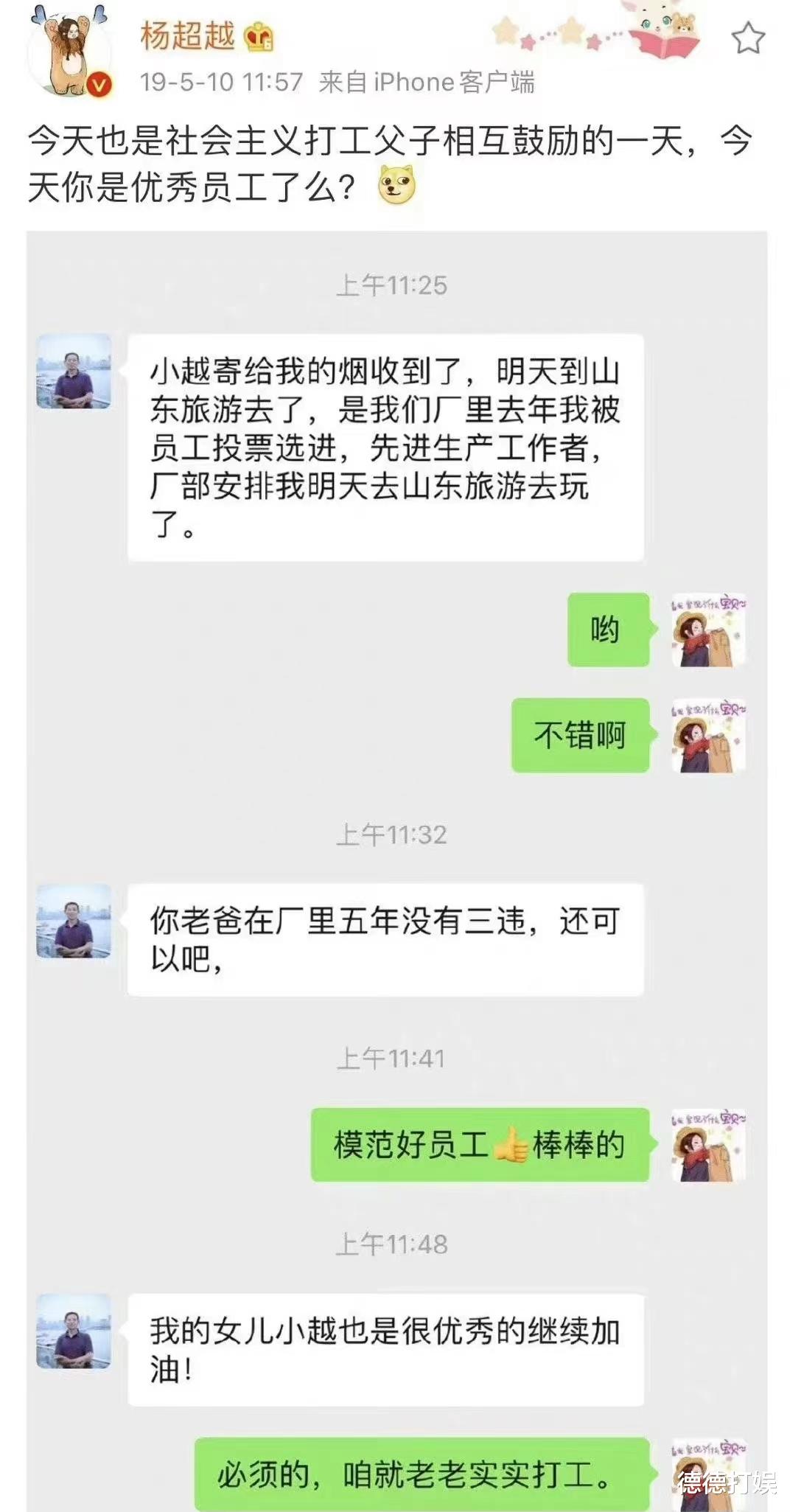Toggle favorite on this post via star
Screen dimensions: 790x1512
pos(747,36)
